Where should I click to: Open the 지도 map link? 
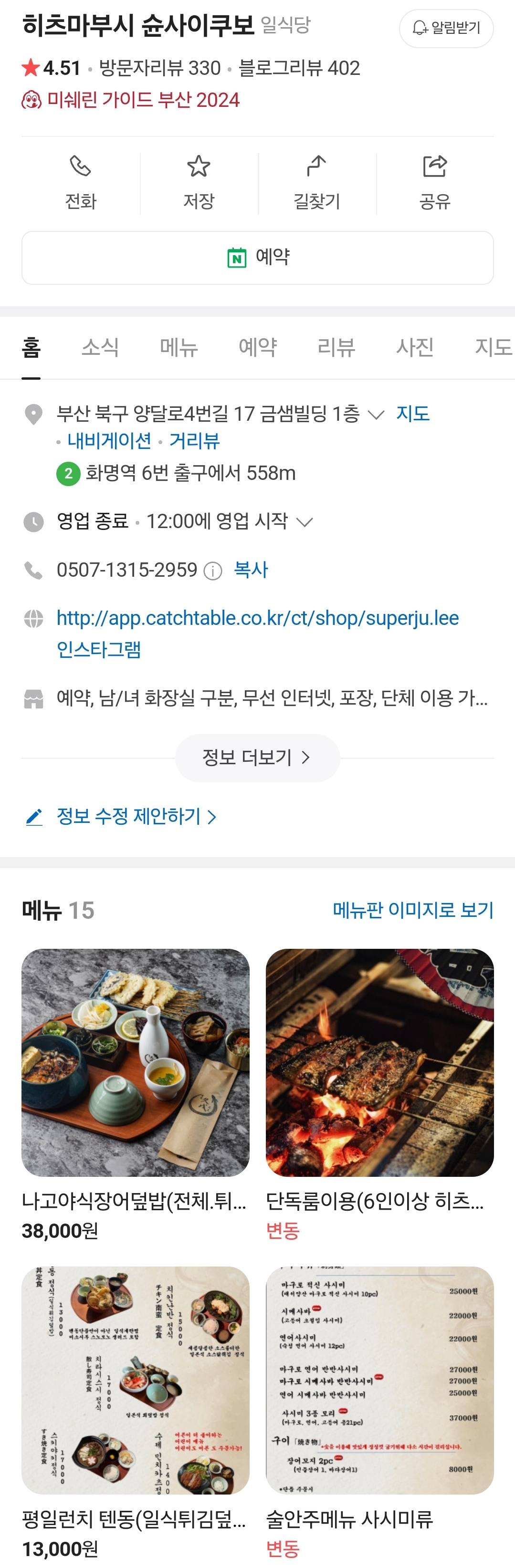pos(413,414)
